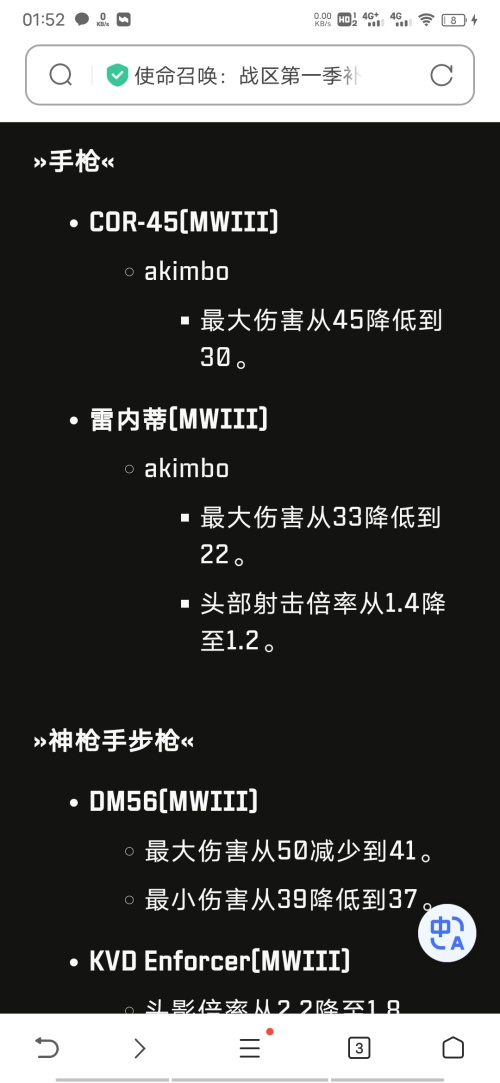The image size is (500, 1083).
Task: Go back to the previous page
Action: point(47,1048)
